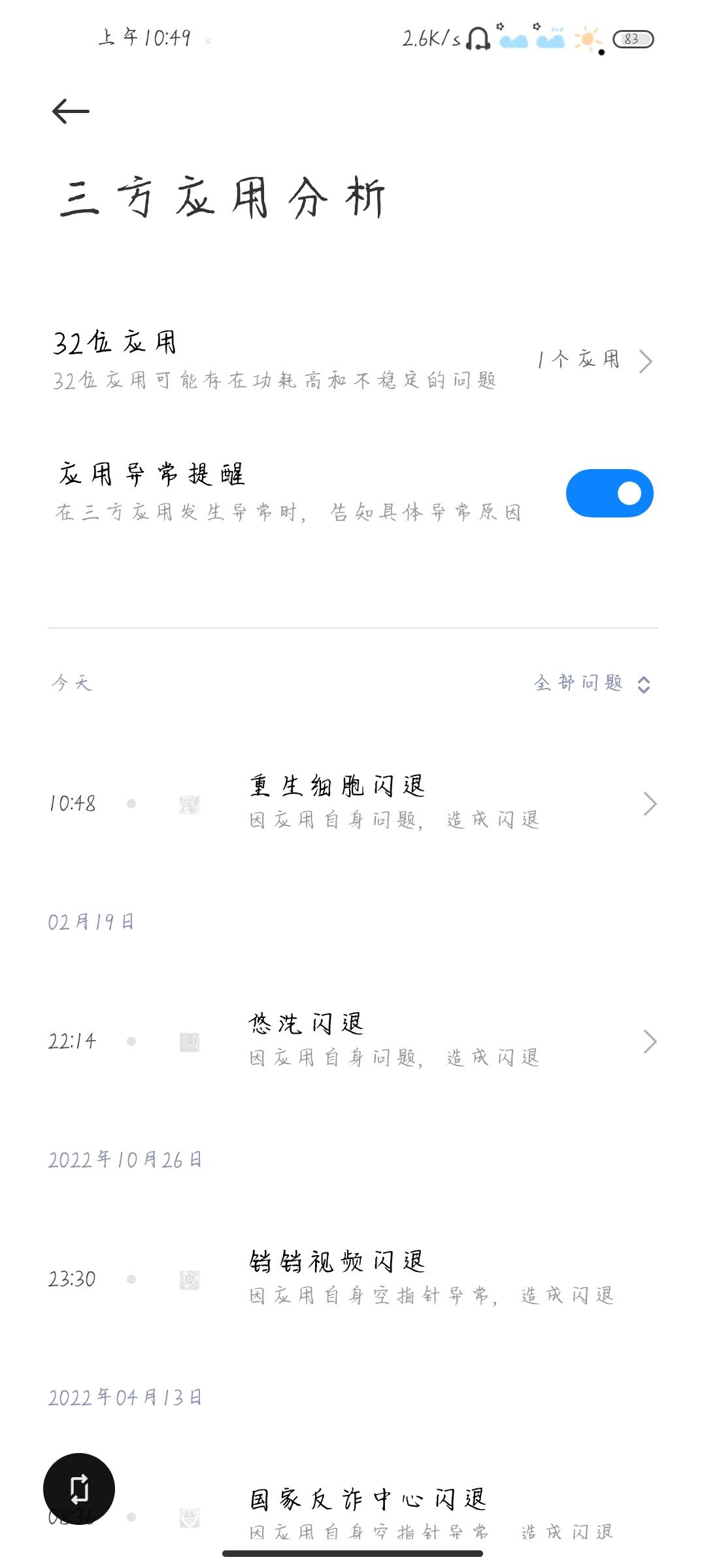Go back using the top-left arrow
The height and width of the screenshot is (1568, 706).
point(71,111)
